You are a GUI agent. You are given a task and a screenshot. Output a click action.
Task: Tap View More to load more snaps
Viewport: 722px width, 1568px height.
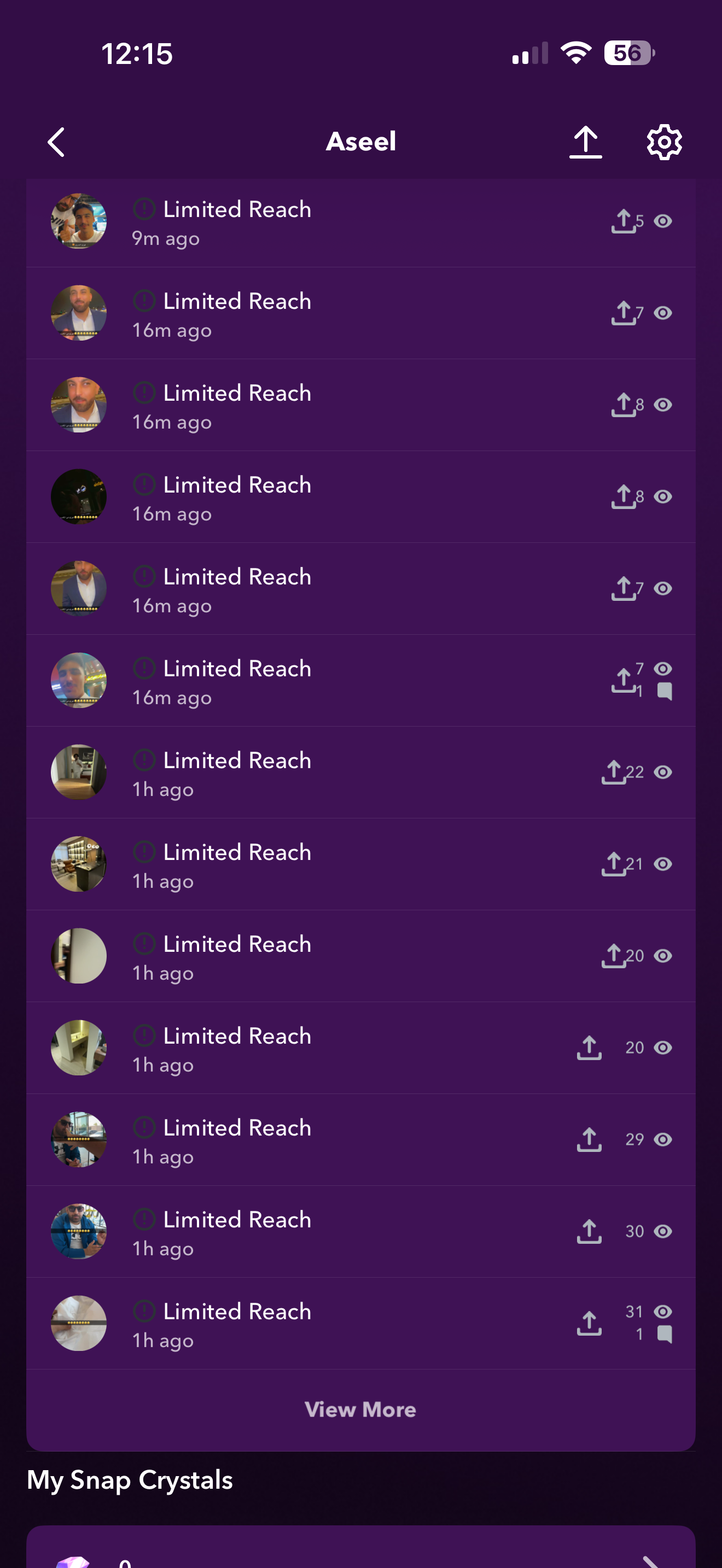click(x=360, y=1410)
